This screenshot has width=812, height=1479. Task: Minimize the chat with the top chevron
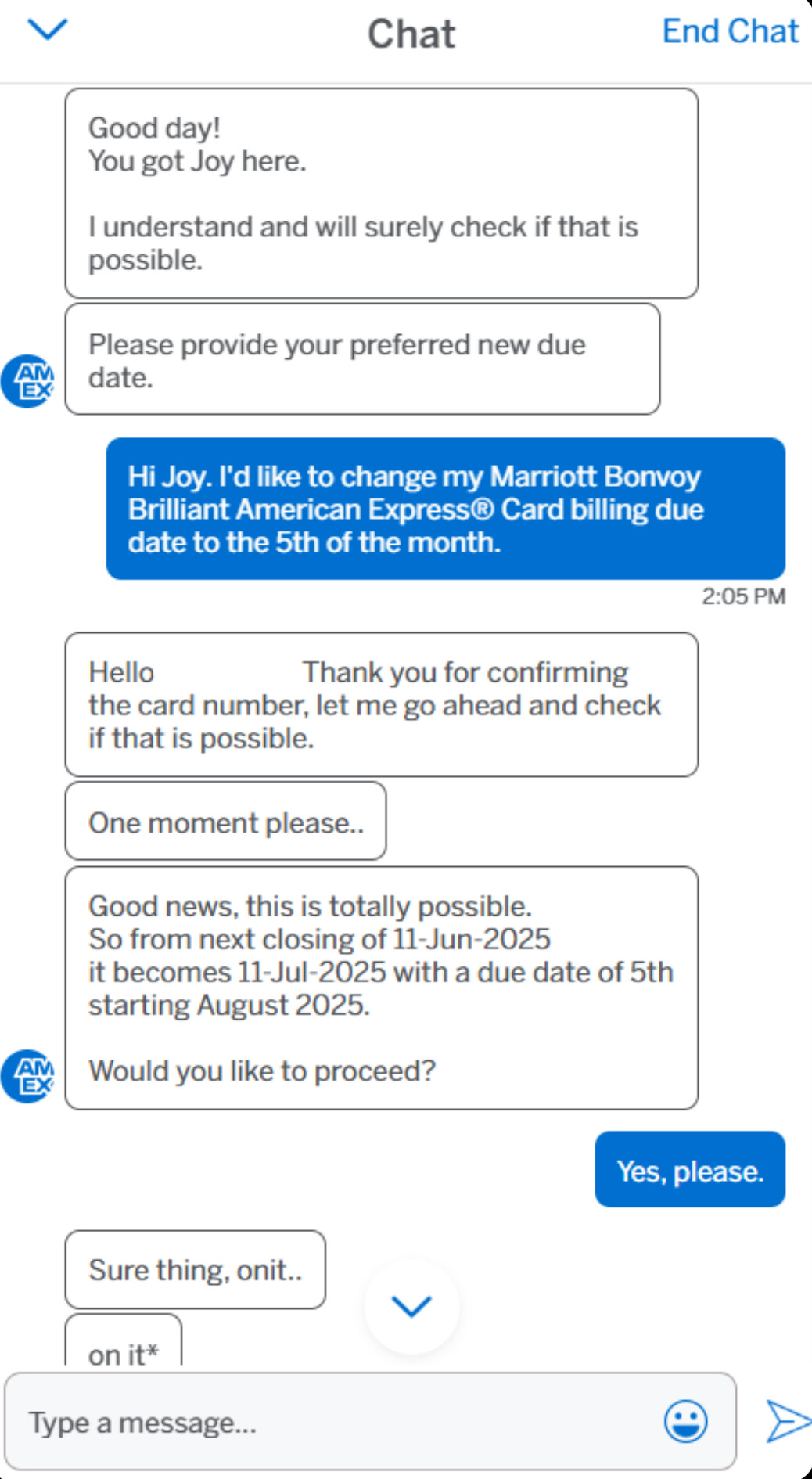point(48,31)
